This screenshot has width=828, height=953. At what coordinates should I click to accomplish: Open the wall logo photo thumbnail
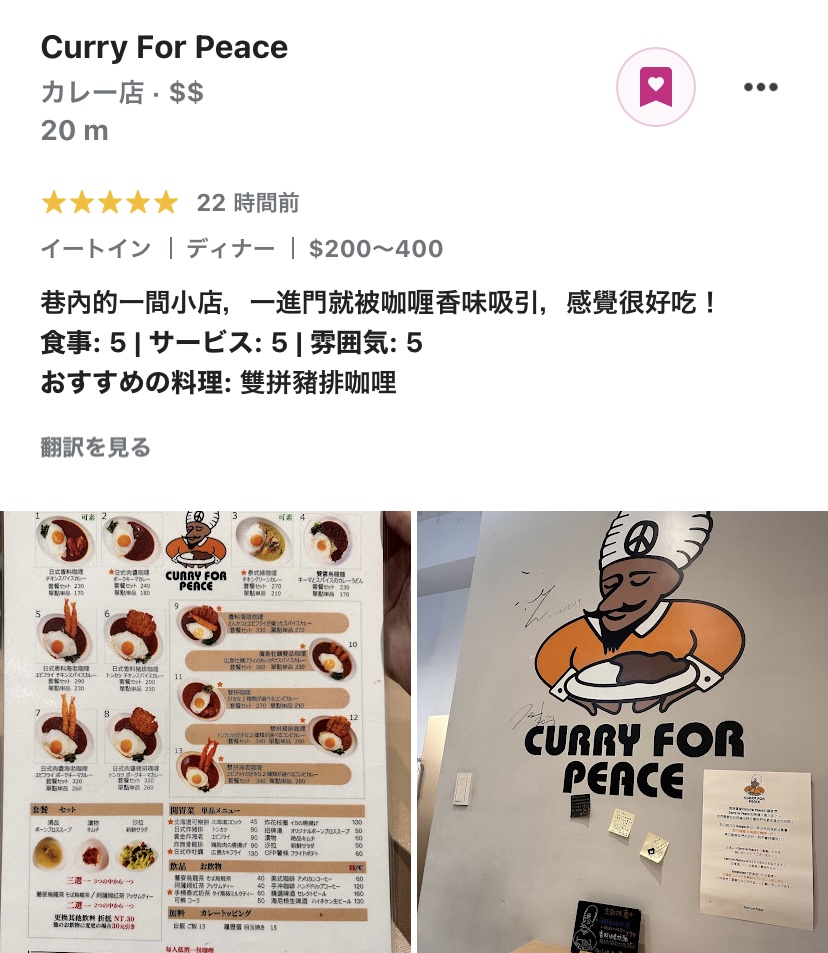click(x=623, y=732)
